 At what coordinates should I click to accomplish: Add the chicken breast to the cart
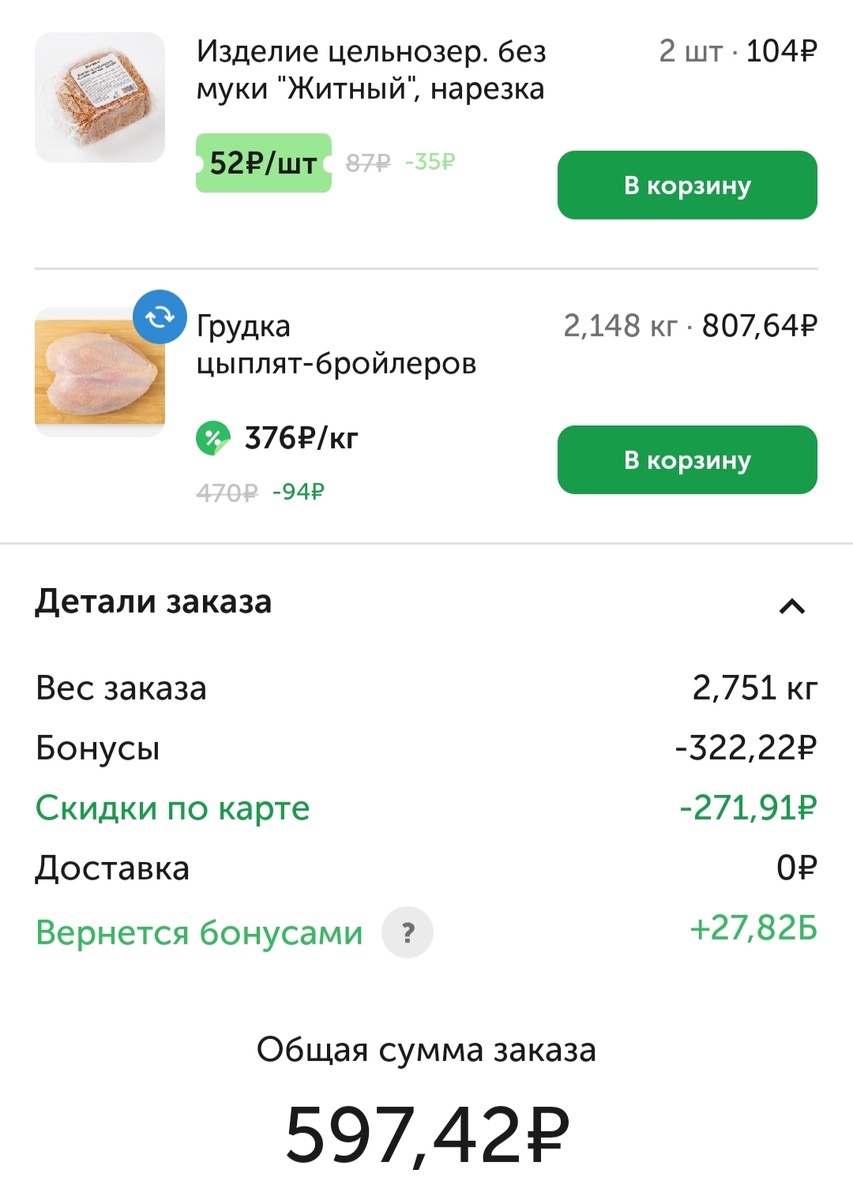click(687, 460)
